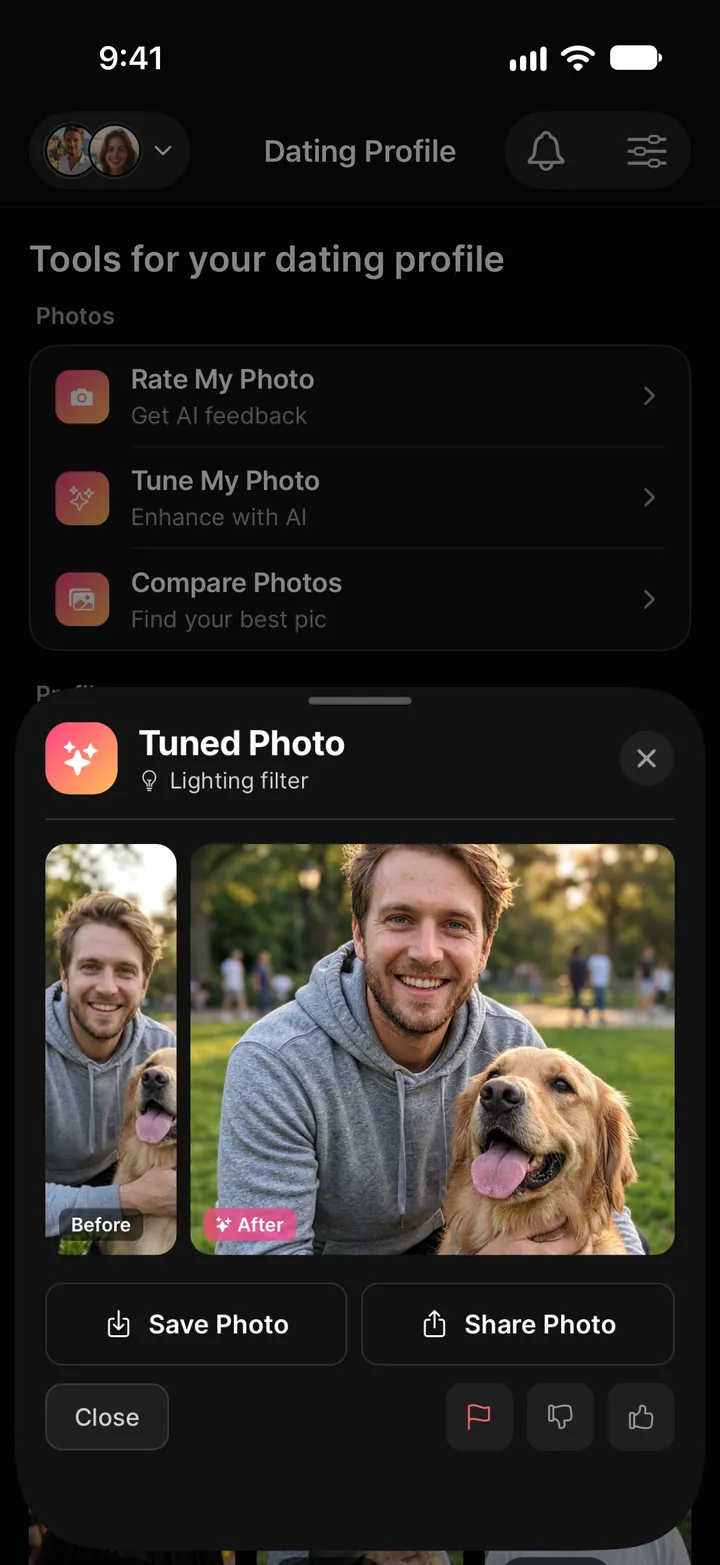Viewport: 720px width, 1565px height.
Task: View the Before photo
Action: click(111, 1049)
